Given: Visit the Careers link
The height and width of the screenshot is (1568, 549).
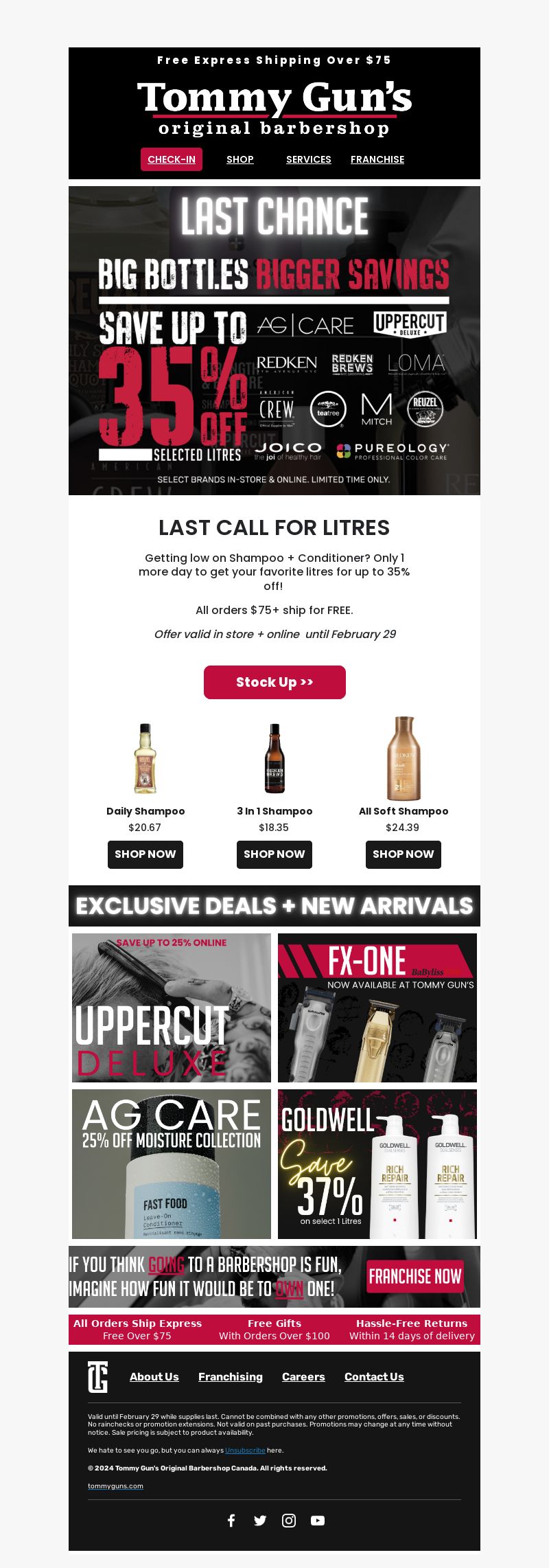Looking at the screenshot, I should (303, 1376).
